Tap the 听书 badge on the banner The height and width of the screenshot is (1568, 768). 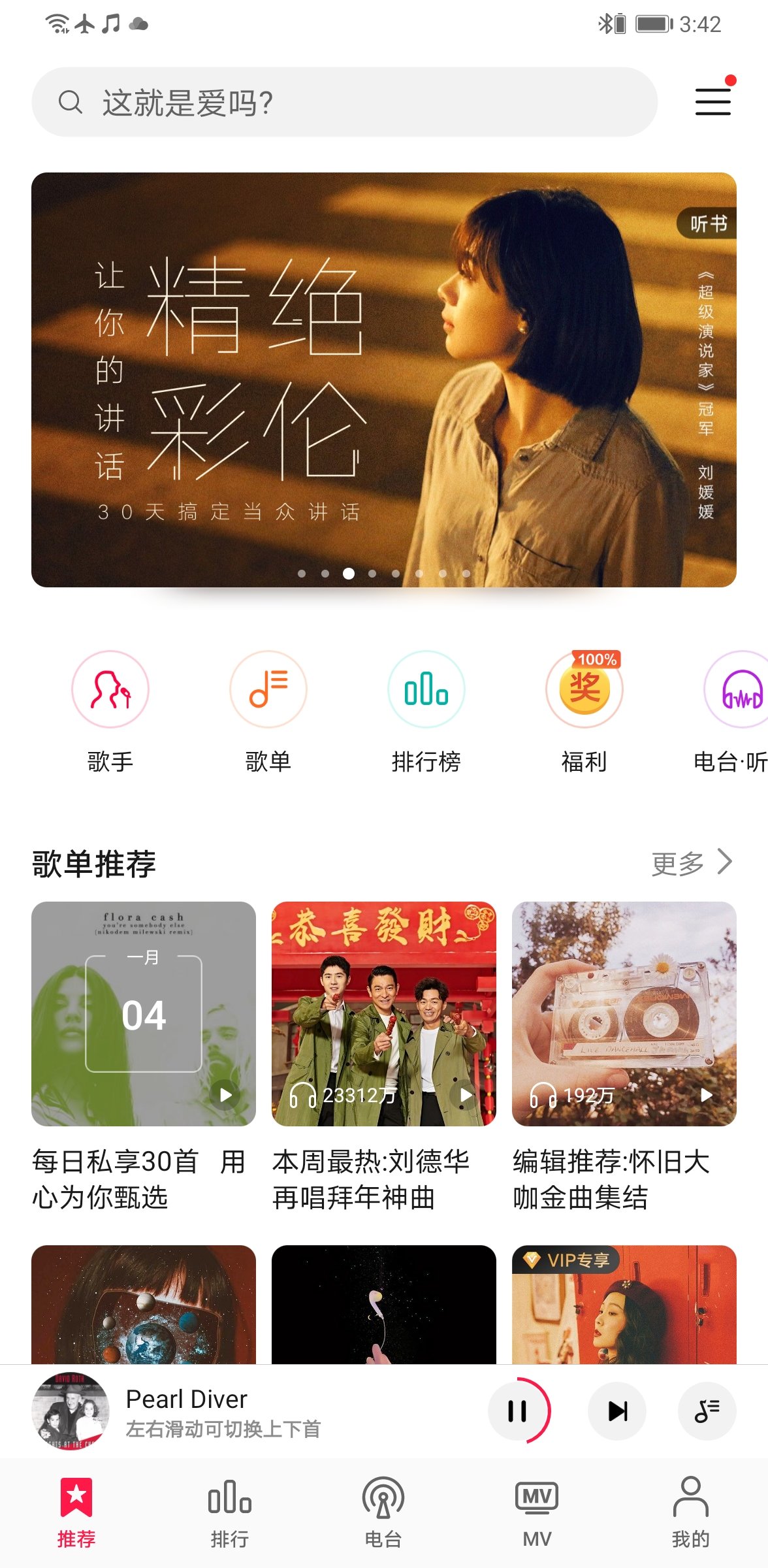tap(707, 222)
